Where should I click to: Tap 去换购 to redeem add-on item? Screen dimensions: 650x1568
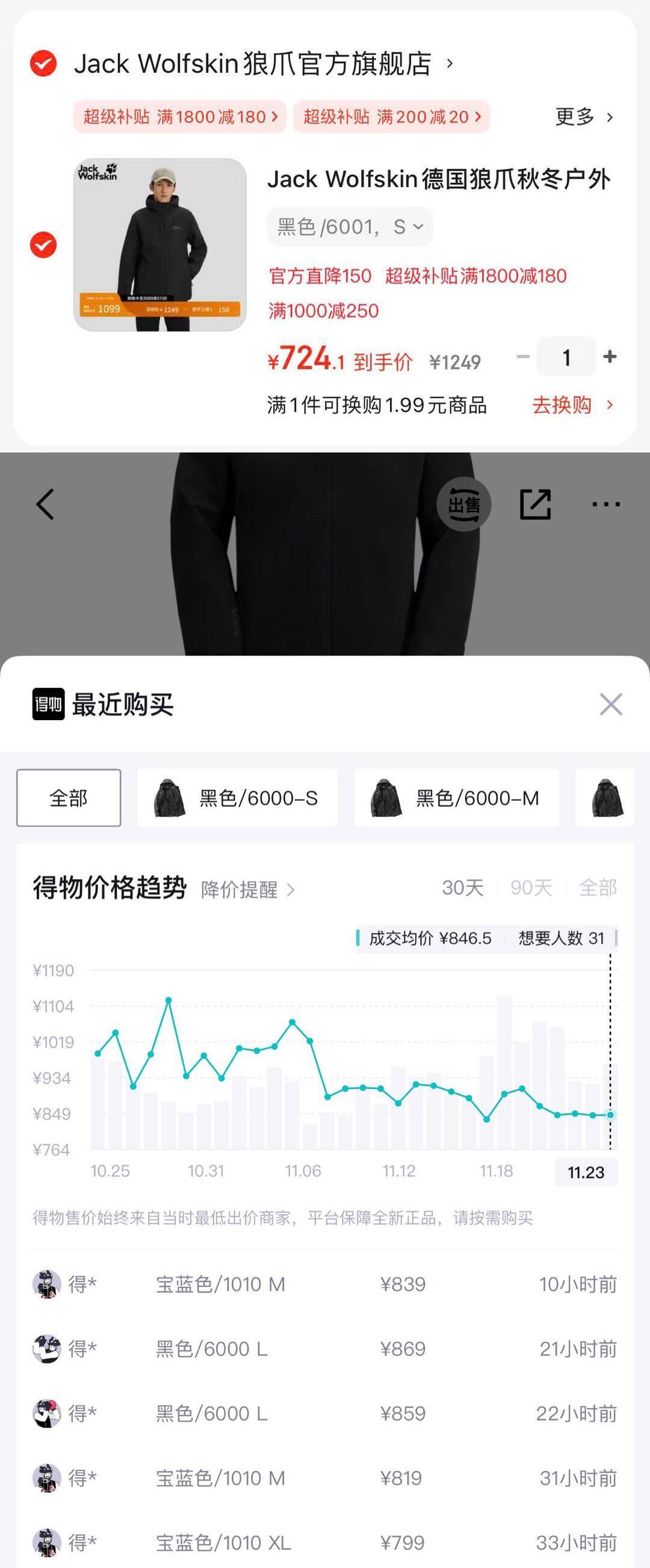[572, 405]
